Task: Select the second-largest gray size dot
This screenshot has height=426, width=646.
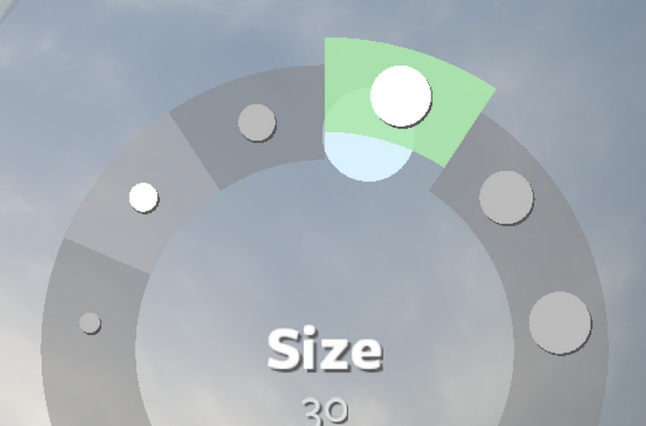Action: point(506,197)
